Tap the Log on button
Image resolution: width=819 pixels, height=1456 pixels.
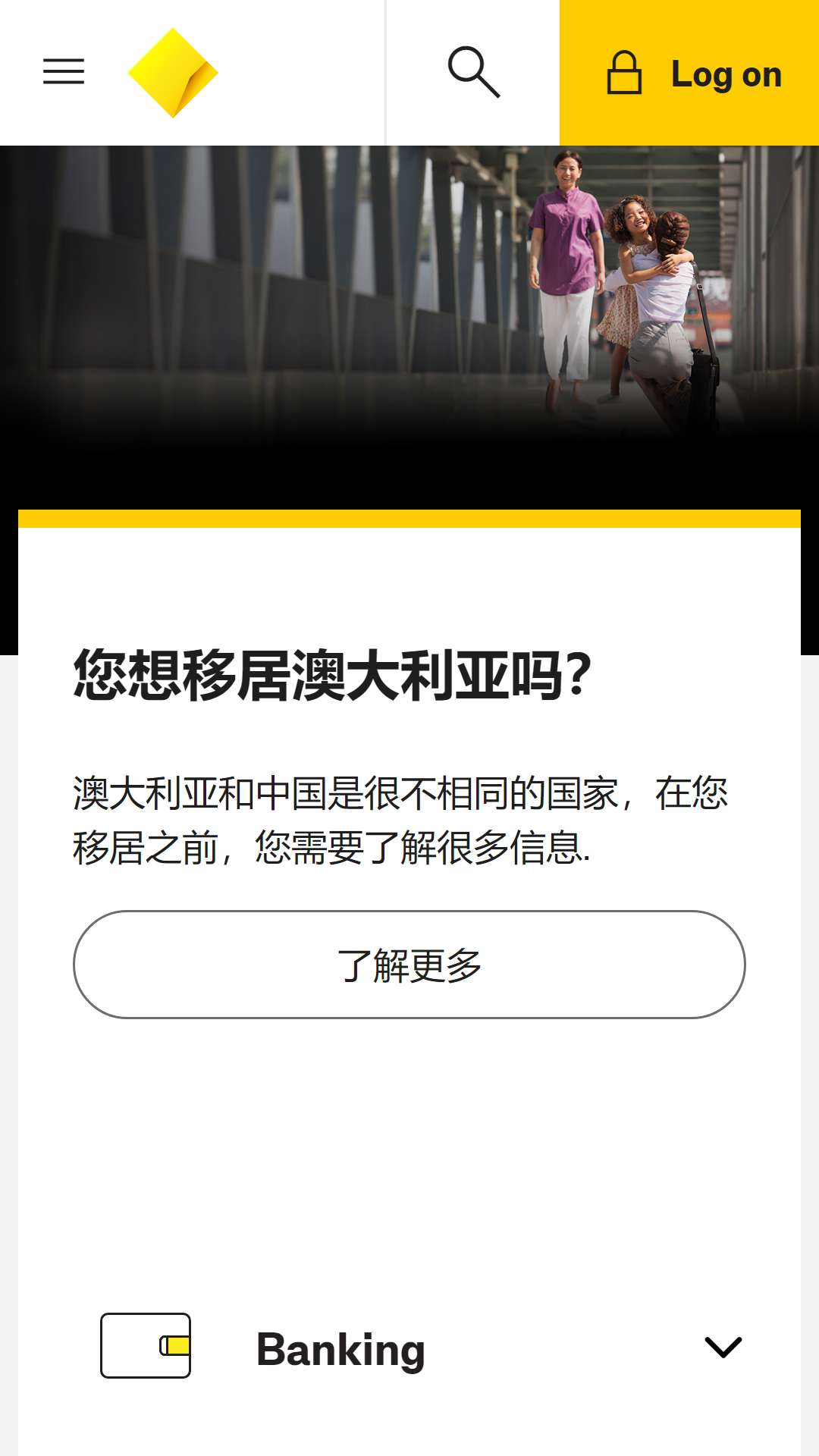point(689,73)
